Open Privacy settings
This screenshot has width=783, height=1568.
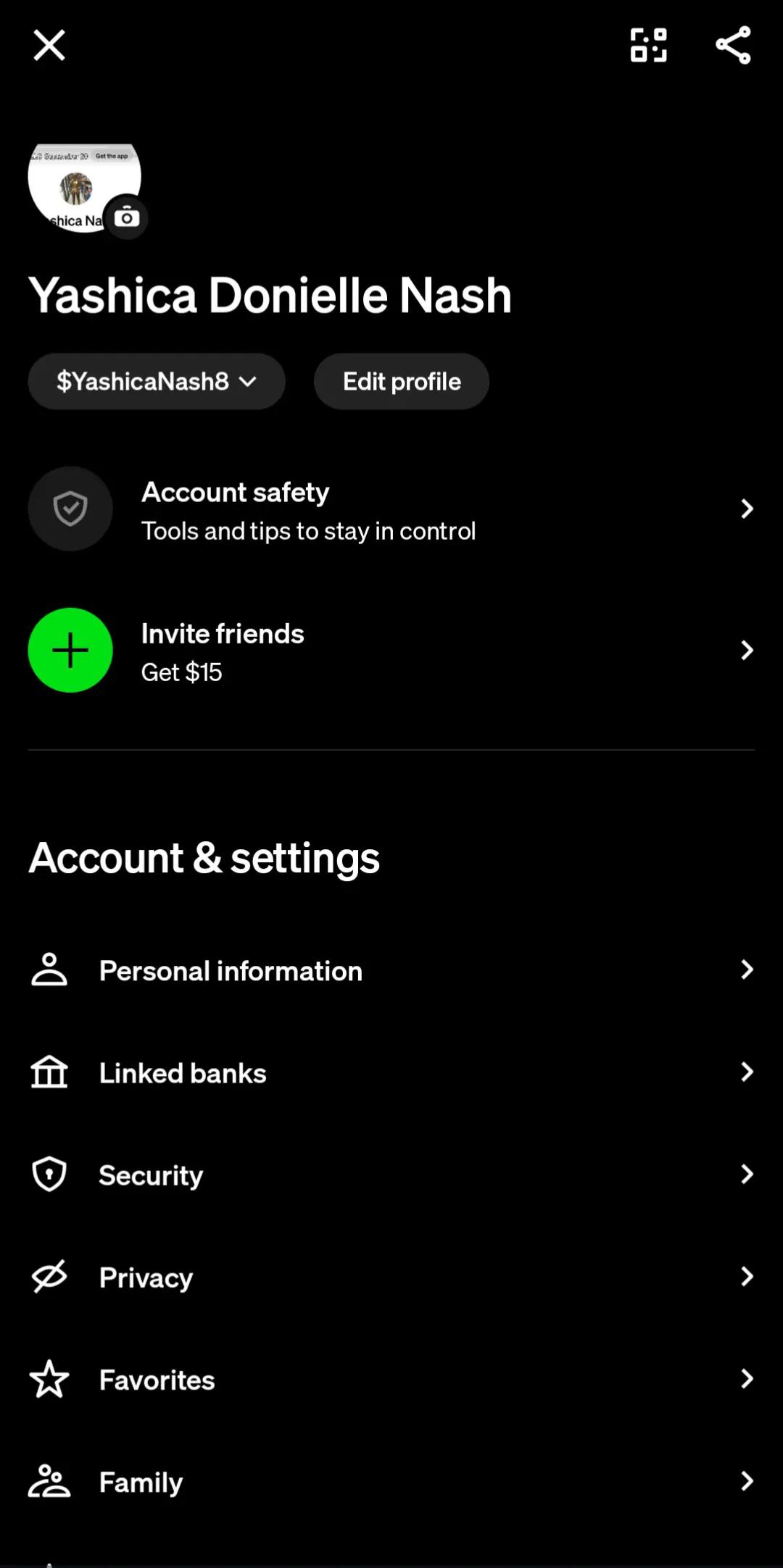click(x=391, y=1277)
